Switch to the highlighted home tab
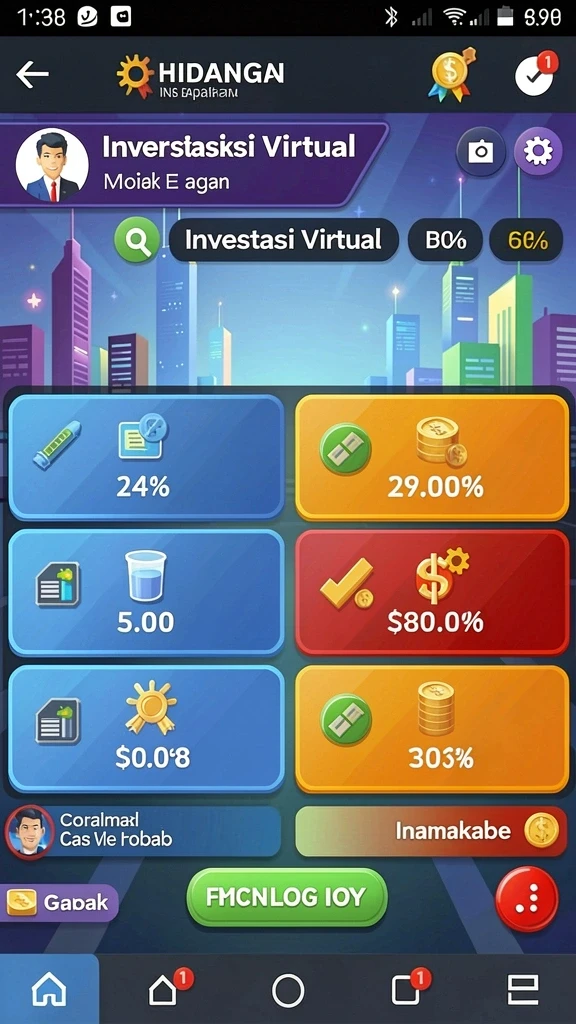 click(50, 989)
